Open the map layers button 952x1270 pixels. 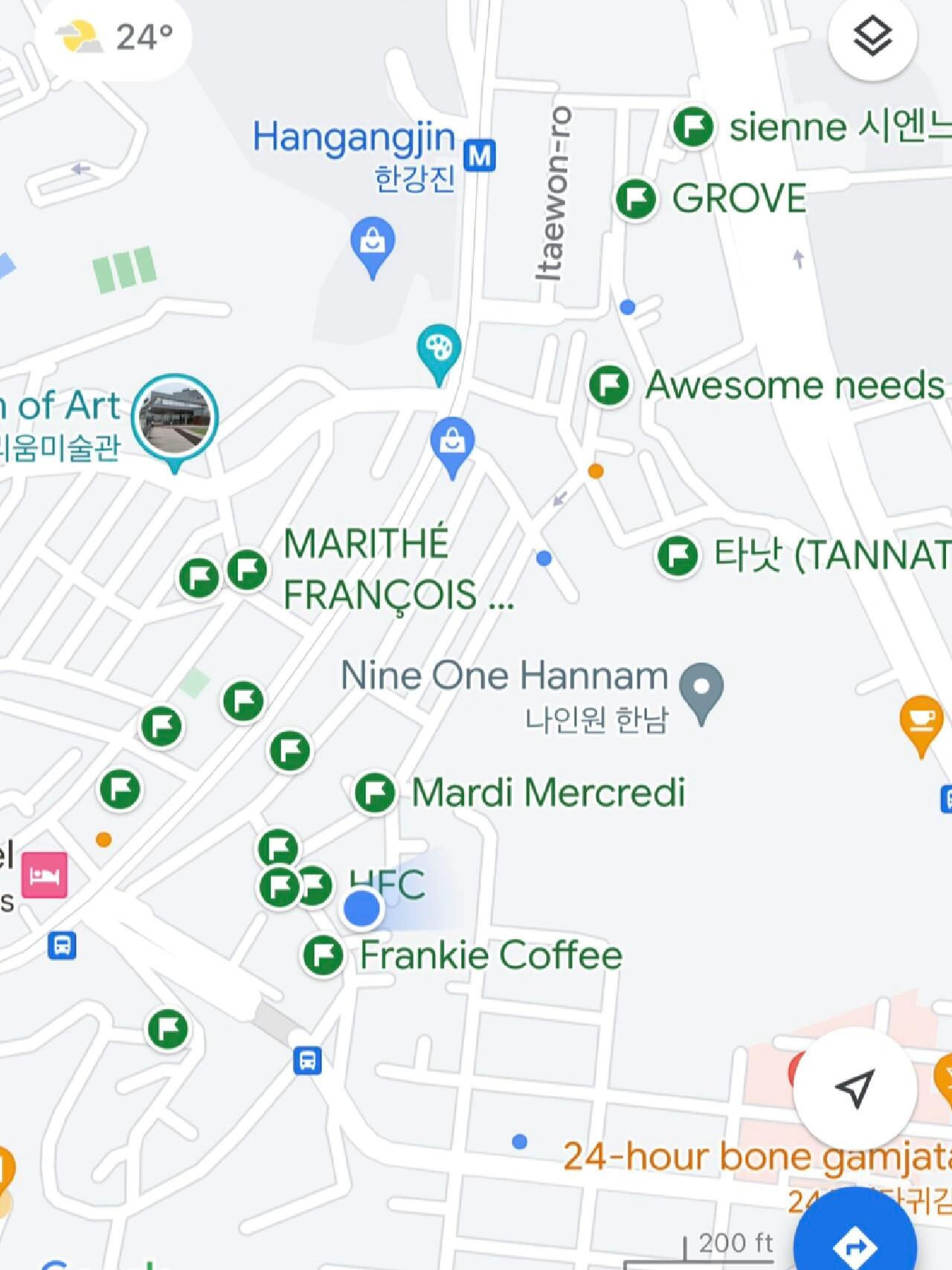872,37
